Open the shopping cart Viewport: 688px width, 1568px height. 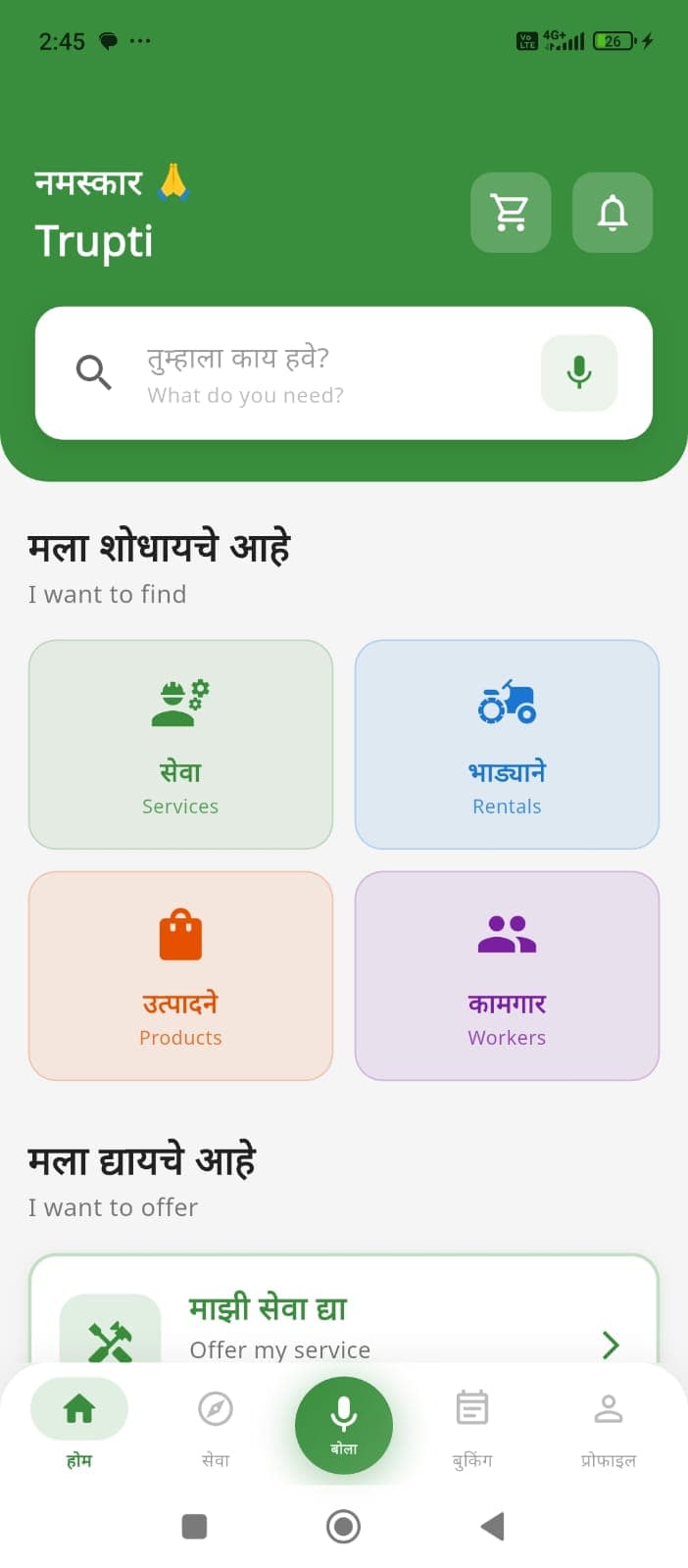click(511, 213)
